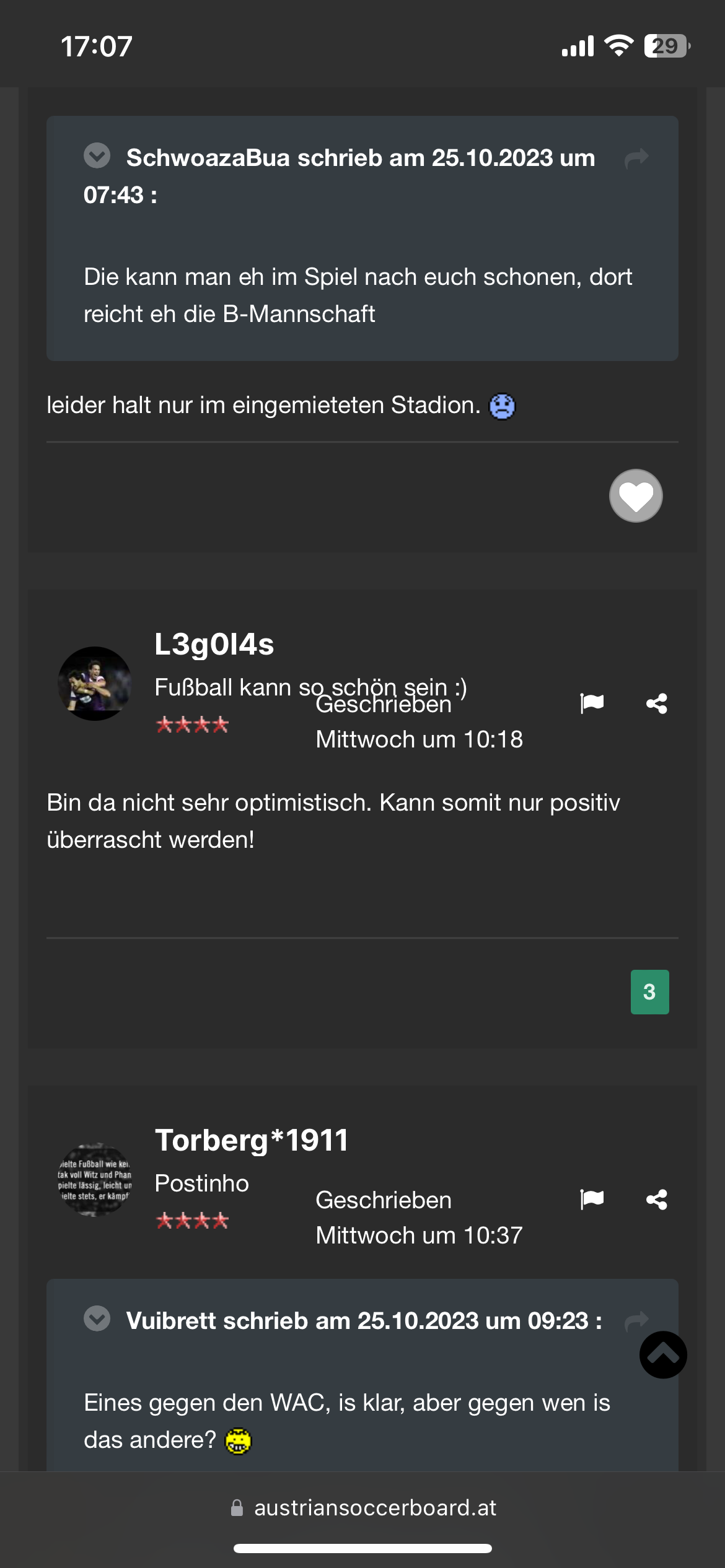Open the post timestamp Mittwoch um 10:18
Viewport: 725px width, 1568px height.
[419, 739]
